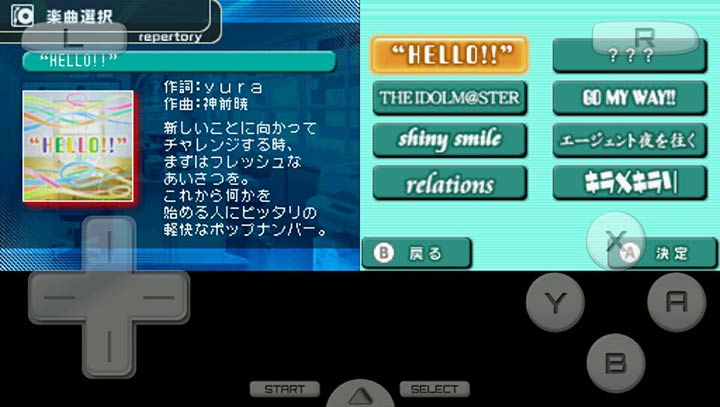The image size is (720, 407).
Task: Confirm with the 決定 button
Action: (663, 254)
